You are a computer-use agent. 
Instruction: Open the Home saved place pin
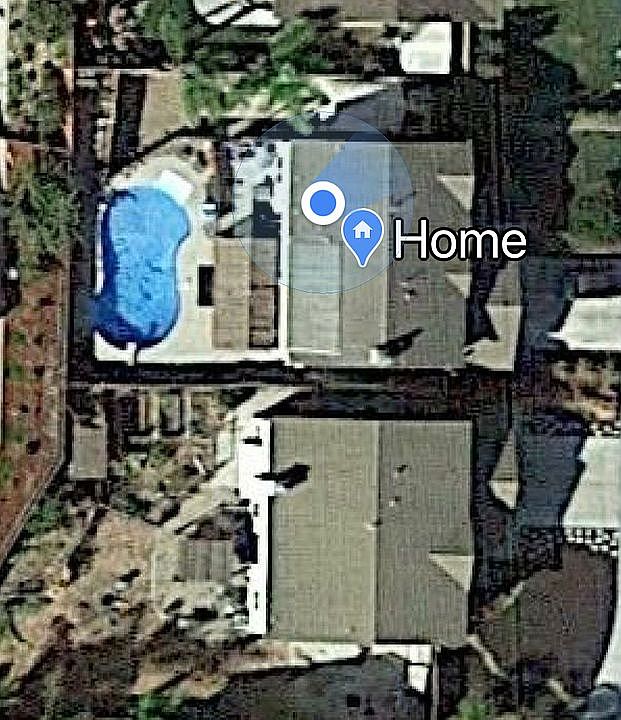tap(362, 235)
